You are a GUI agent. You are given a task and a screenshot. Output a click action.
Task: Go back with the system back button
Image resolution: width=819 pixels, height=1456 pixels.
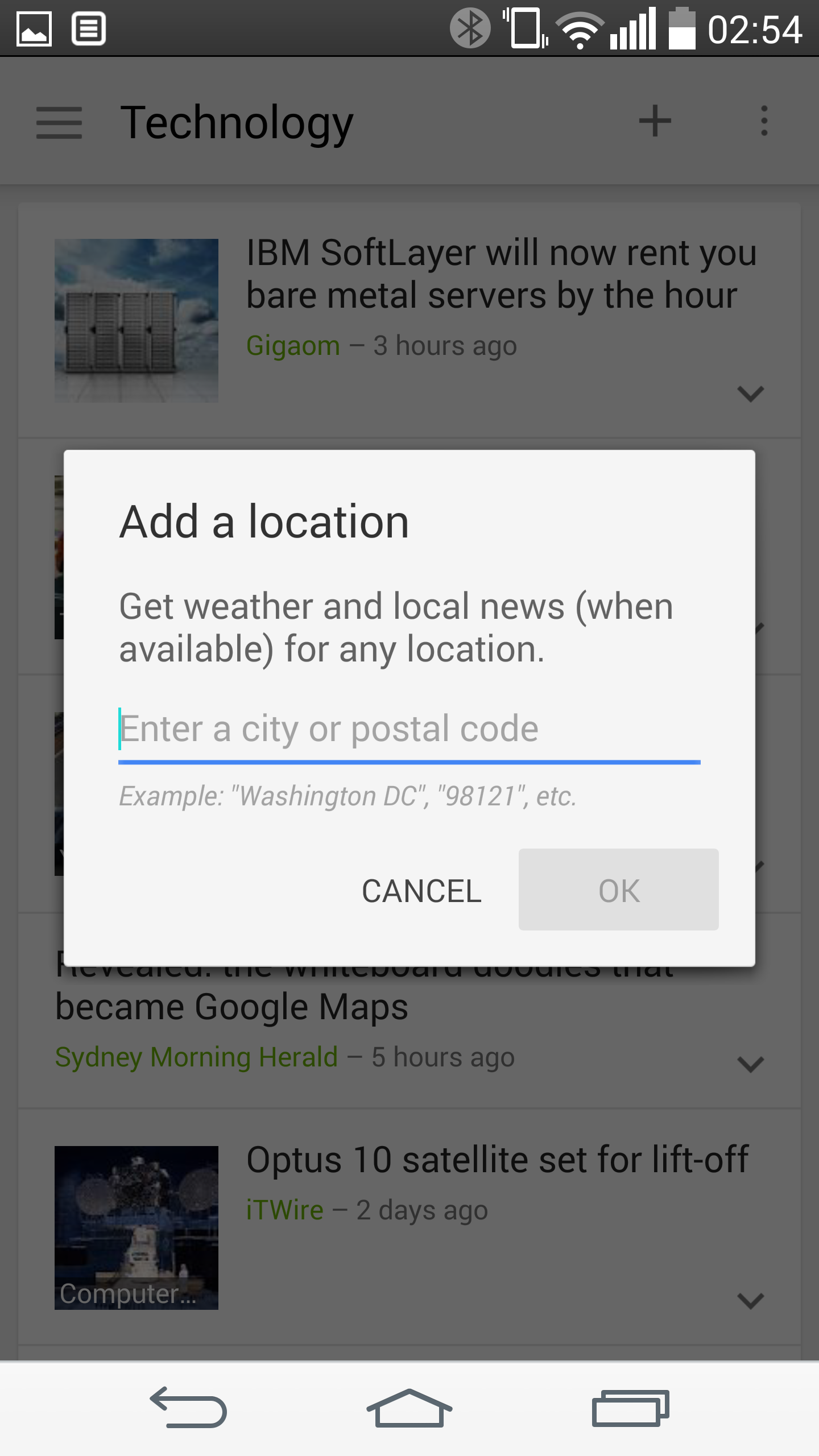pyautogui.click(x=188, y=1407)
